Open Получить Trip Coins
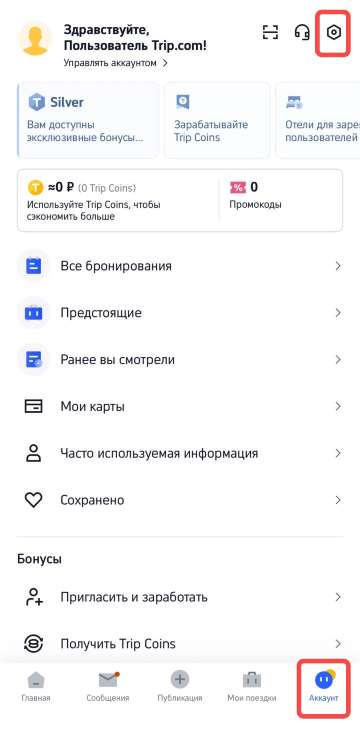 [x=180, y=644]
